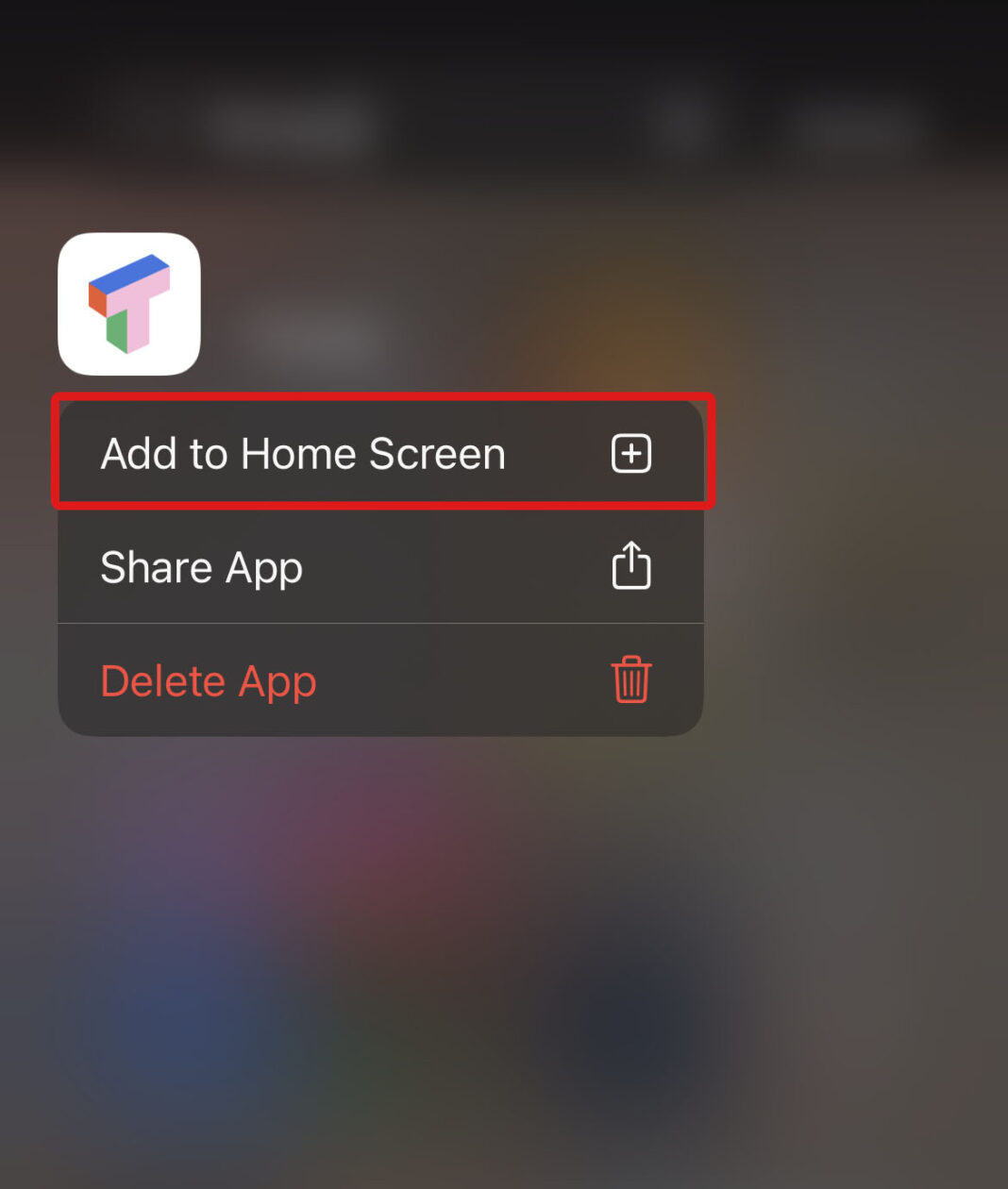This screenshot has width=1008, height=1189.
Task: Tap the Delete App red text label
Action: click(209, 680)
